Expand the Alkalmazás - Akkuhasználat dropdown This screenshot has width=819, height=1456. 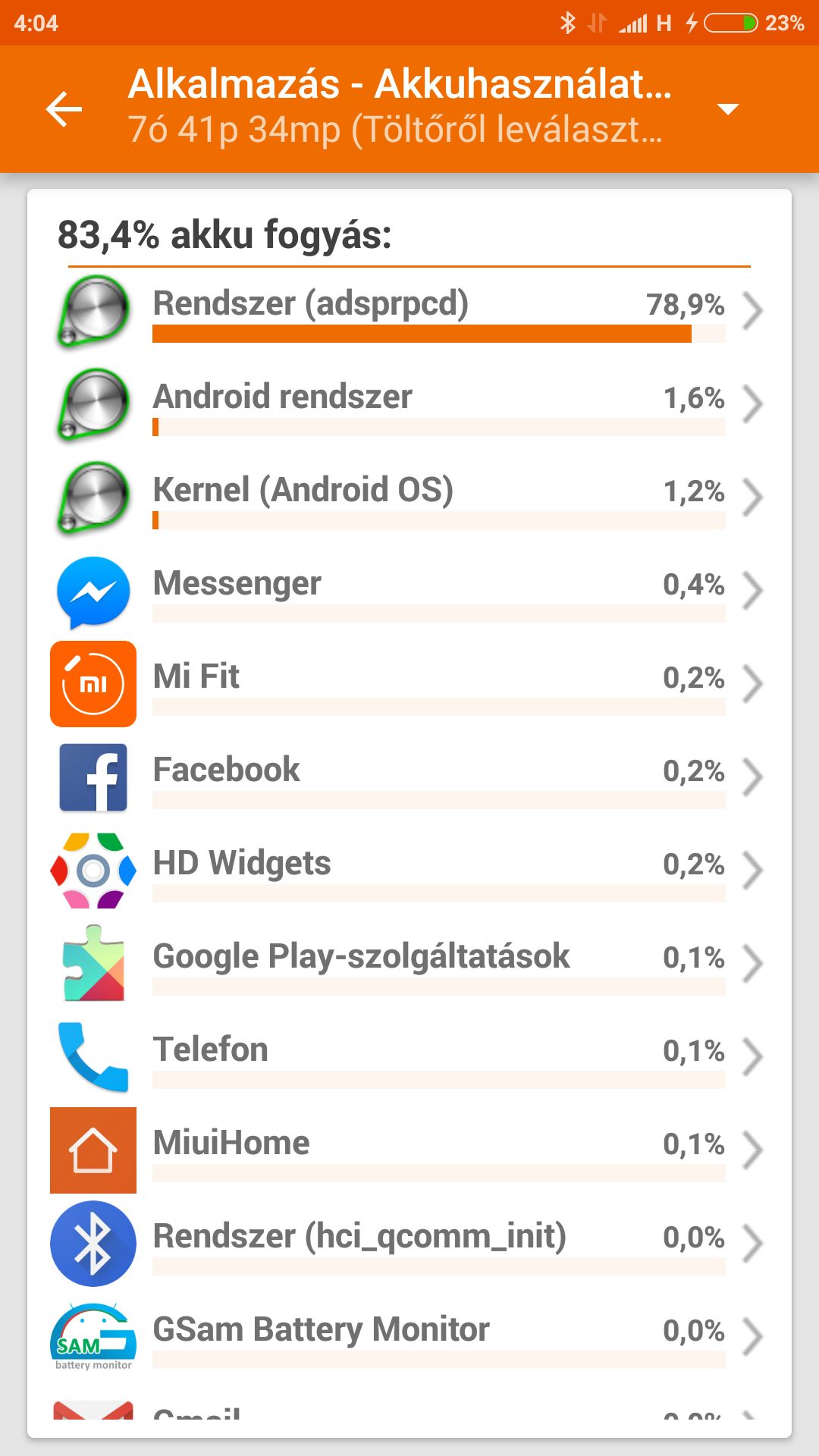(728, 109)
